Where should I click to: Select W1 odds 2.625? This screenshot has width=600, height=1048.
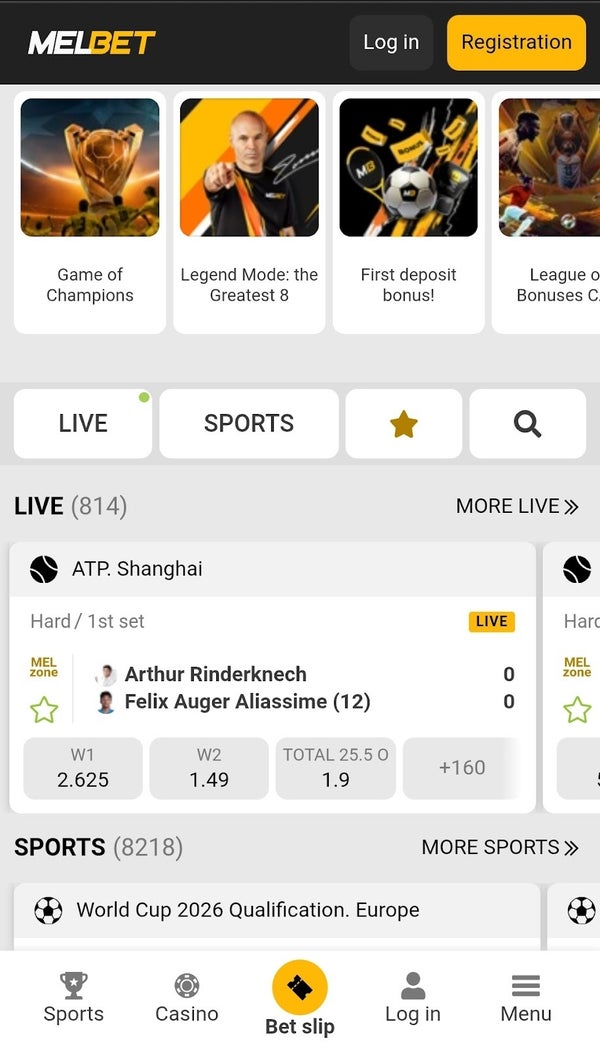coord(83,768)
